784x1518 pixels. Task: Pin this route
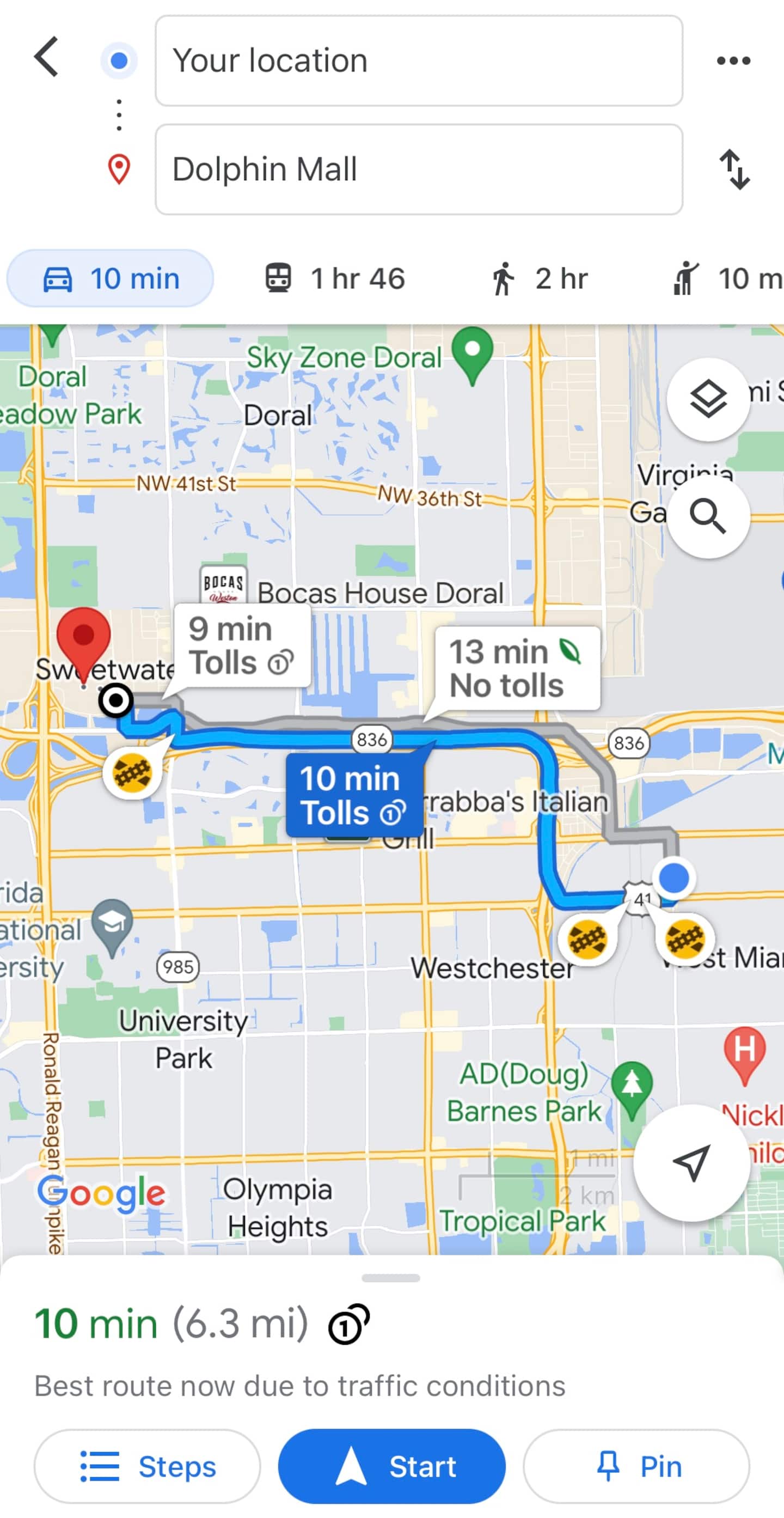pyautogui.click(x=636, y=1466)
